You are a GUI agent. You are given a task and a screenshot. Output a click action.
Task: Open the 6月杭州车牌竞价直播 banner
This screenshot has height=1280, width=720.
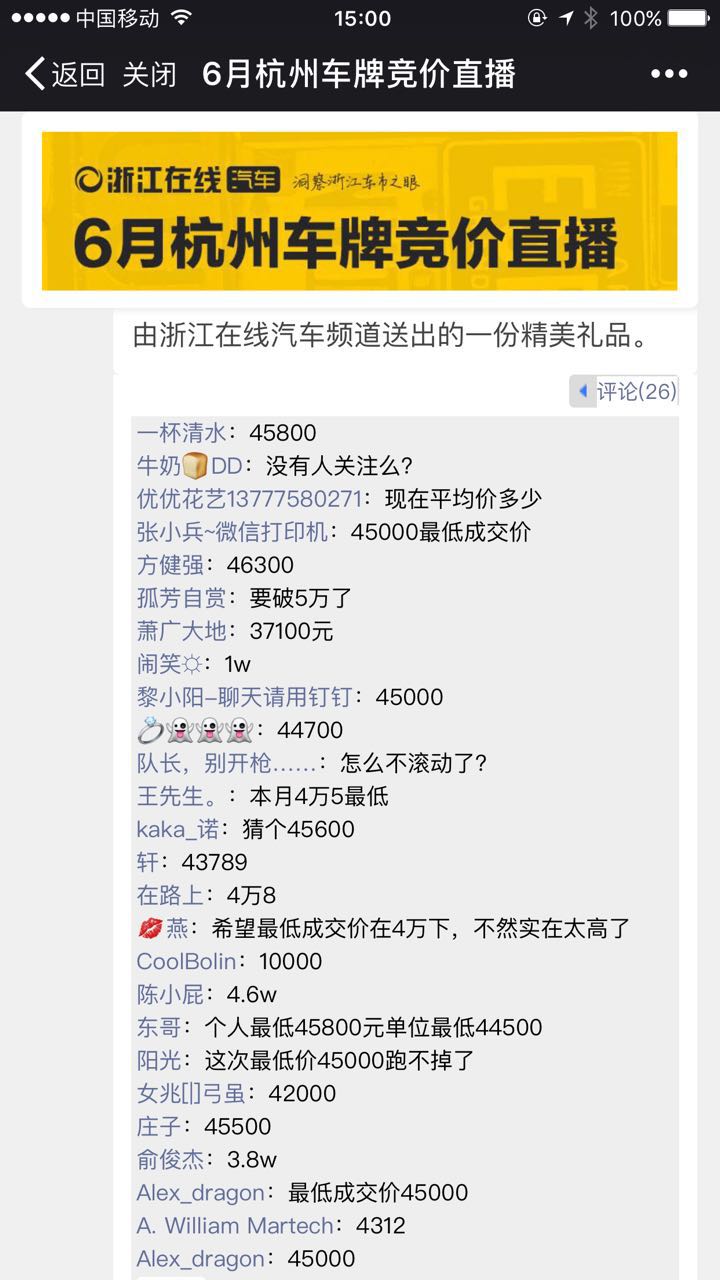click(359, 211)
